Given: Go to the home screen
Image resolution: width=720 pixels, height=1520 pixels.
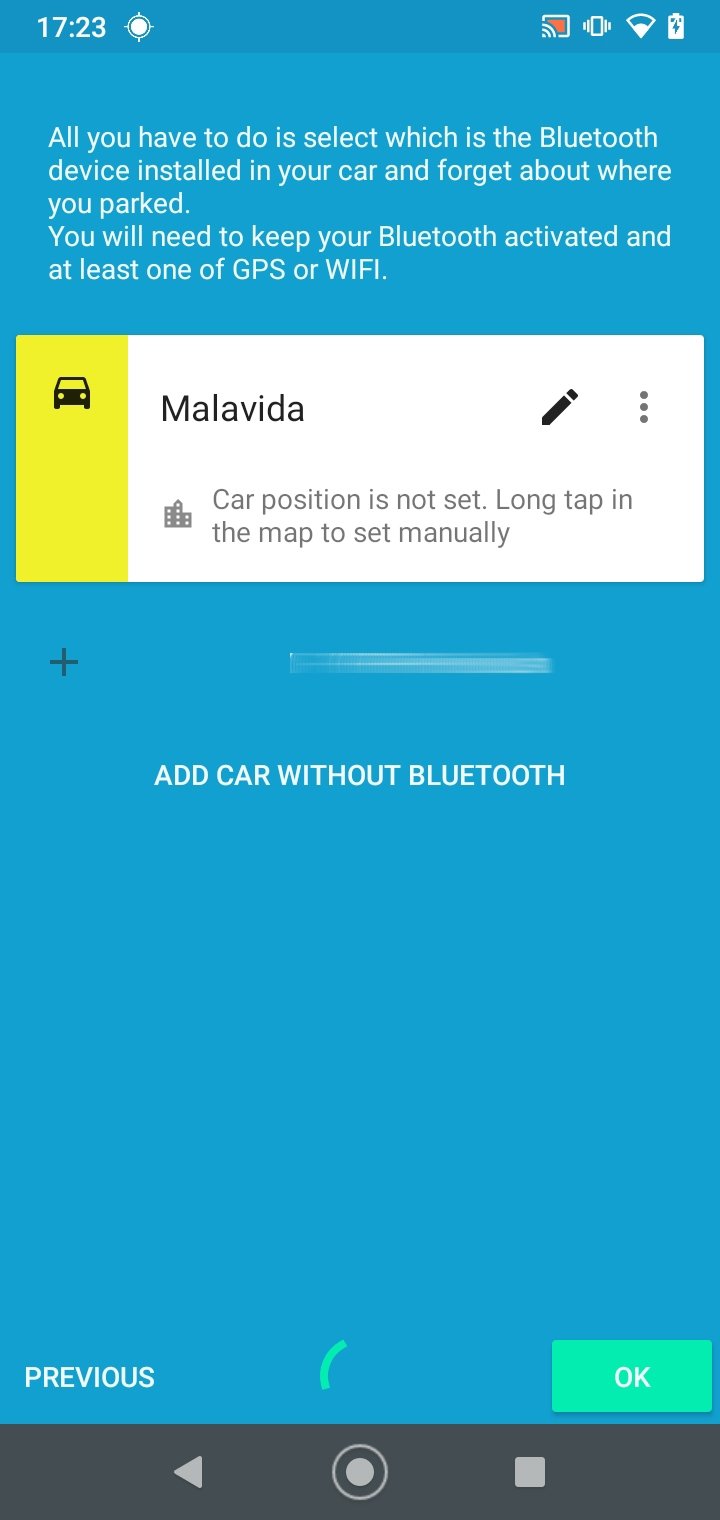Looking at the screenshot, I should tap(360, 1472).
